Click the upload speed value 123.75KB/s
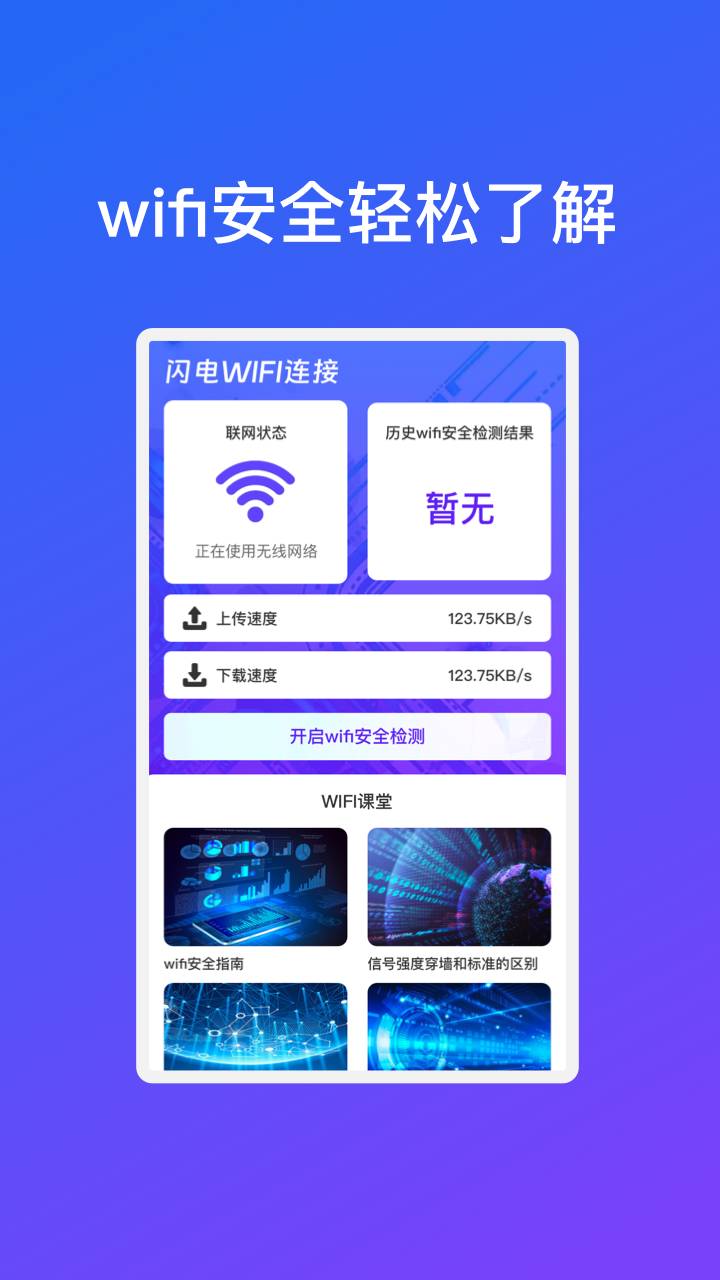 492,618
